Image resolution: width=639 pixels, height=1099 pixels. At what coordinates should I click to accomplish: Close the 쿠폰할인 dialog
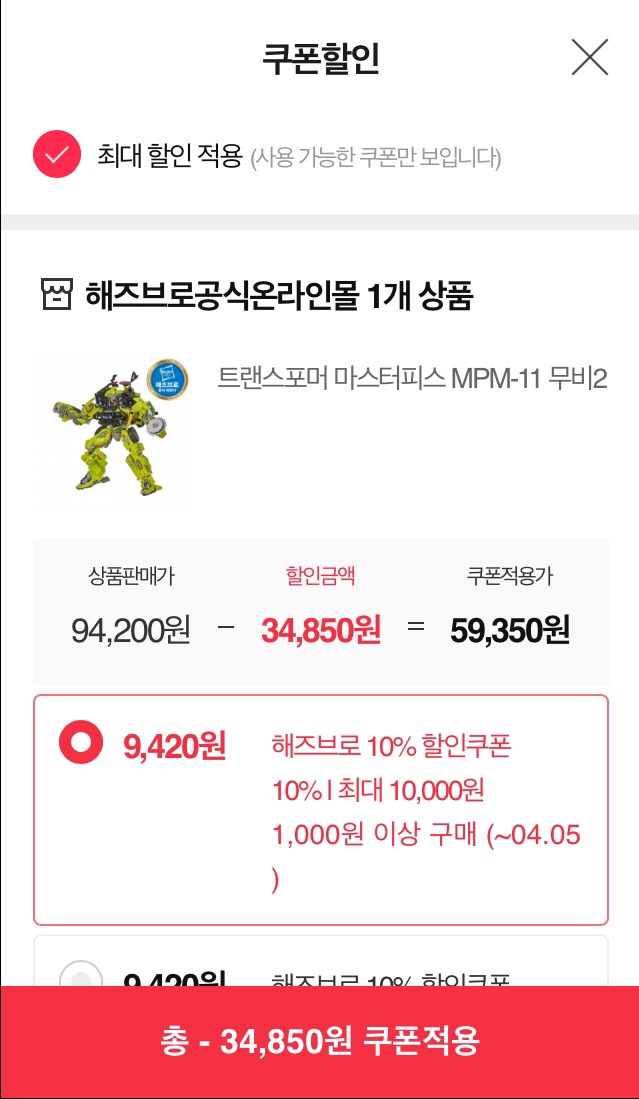click(589, 58)
